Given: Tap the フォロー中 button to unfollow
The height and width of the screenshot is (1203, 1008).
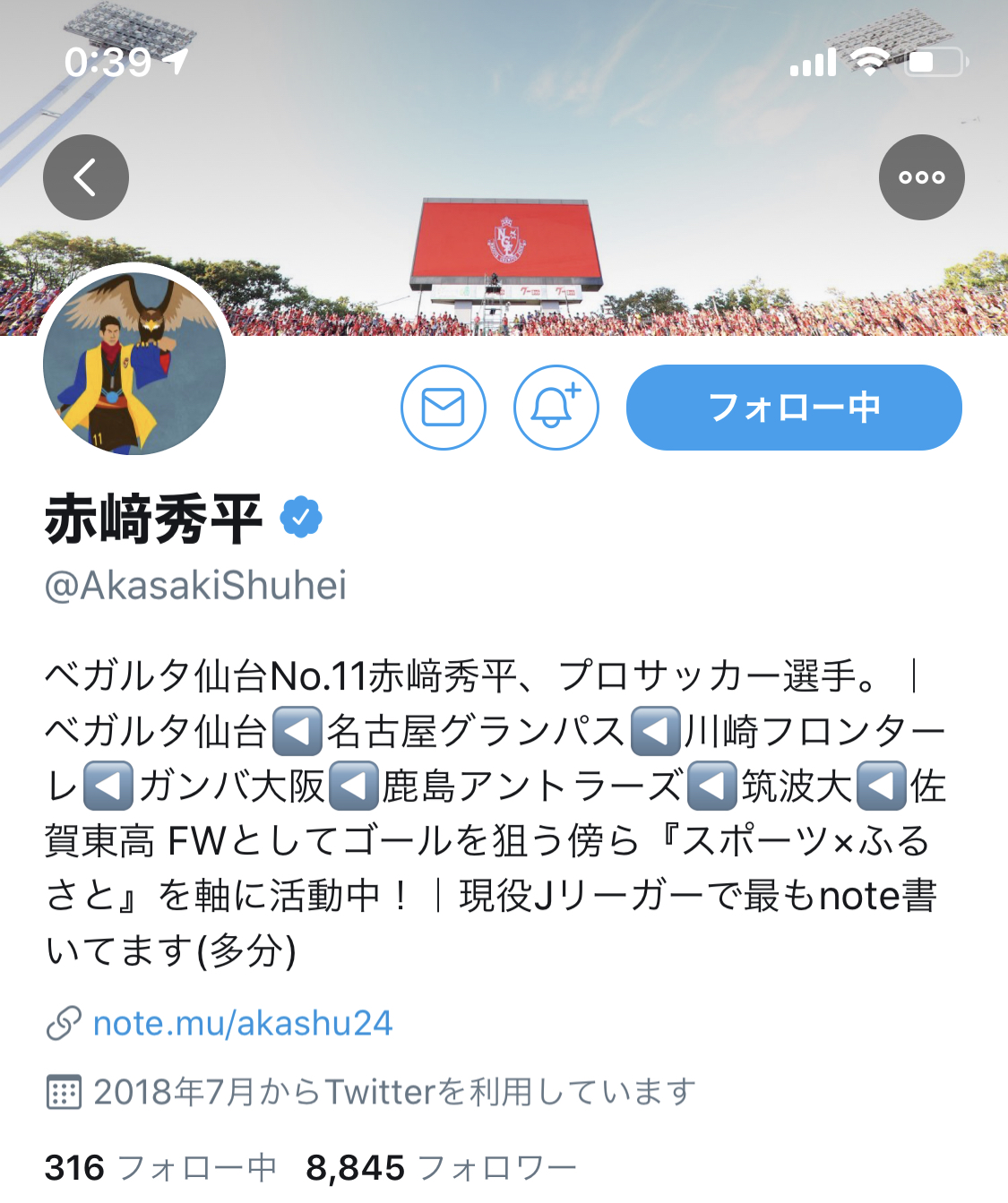Looking at the screenshot, I should [x=794, y=408].
